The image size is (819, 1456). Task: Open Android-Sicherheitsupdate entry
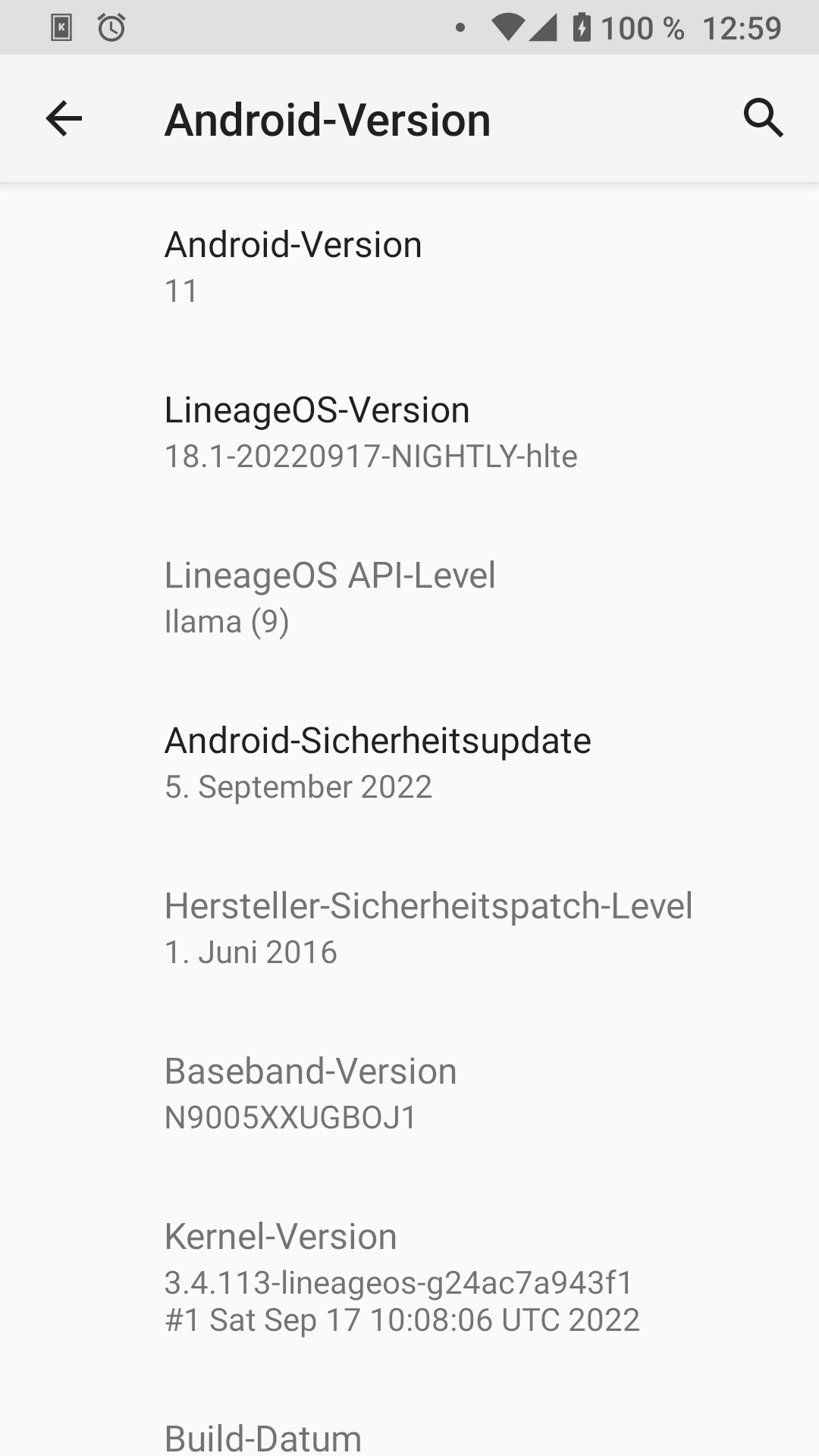point(409,763)
